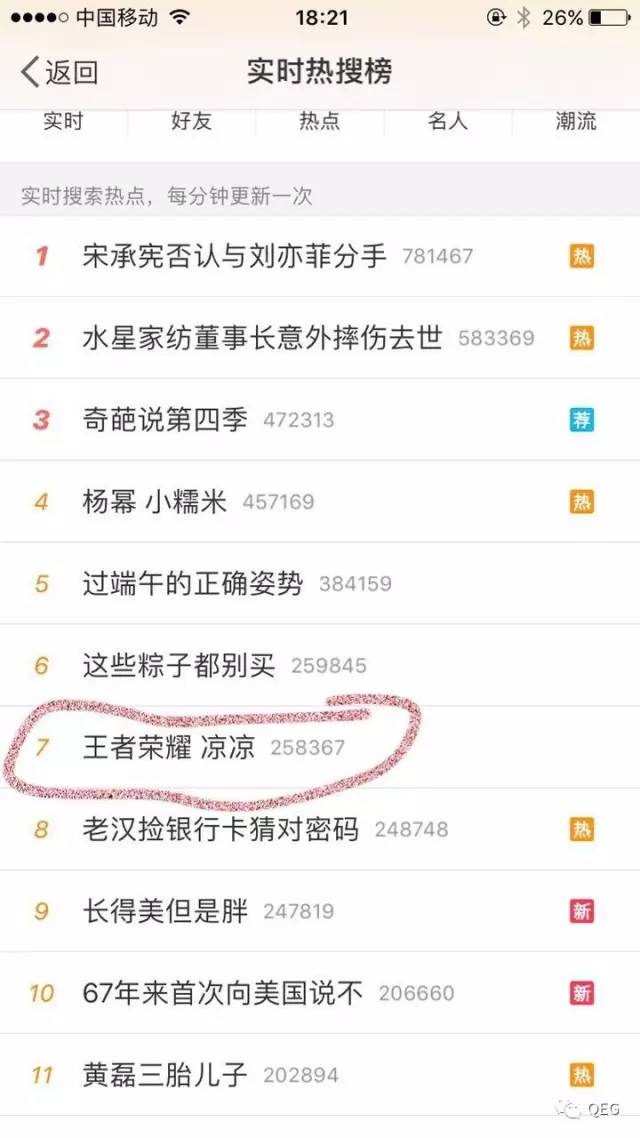This screenshot has height=1138, width=640.
Task: Open 奇葩说第四季 hot search
Action: click(165, 420)
